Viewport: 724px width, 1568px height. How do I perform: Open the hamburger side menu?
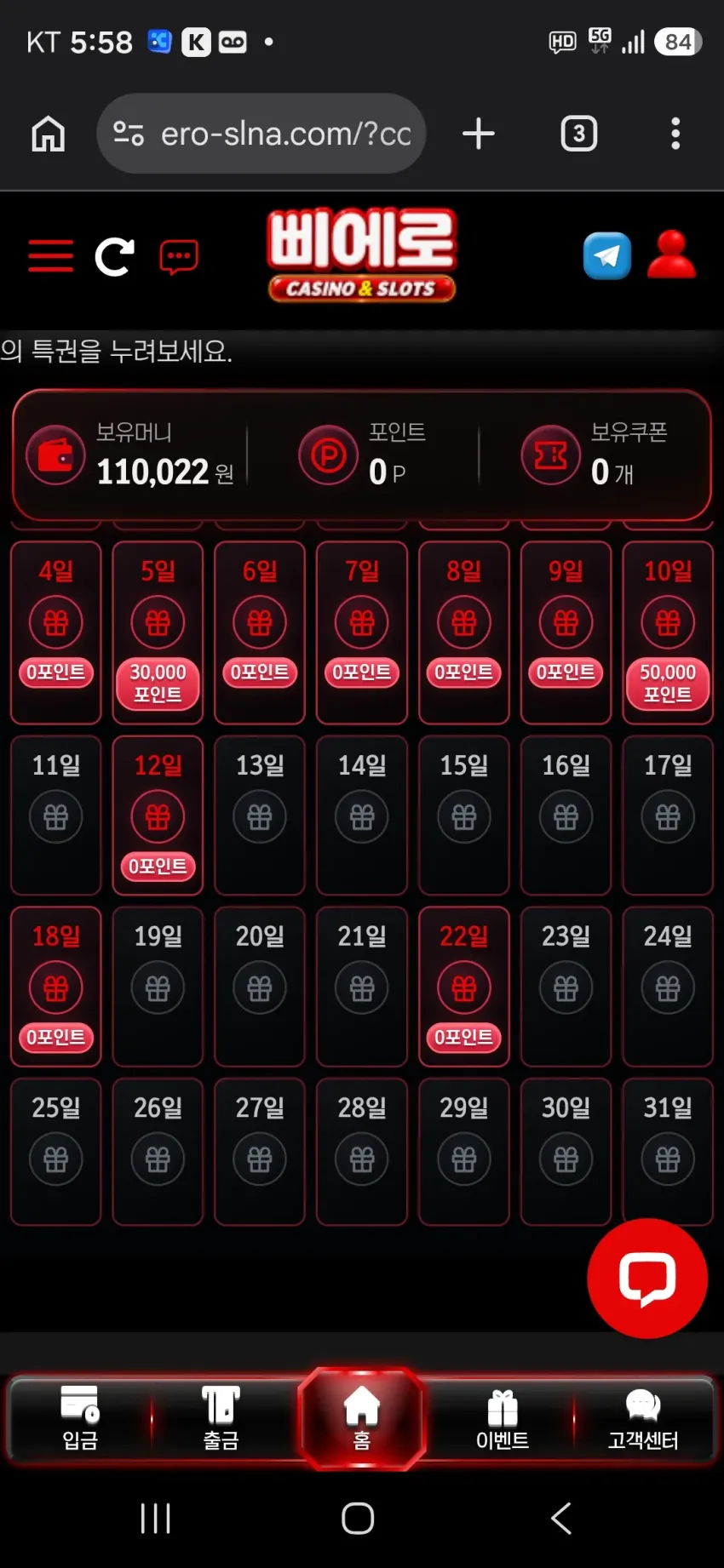(x=51, y=256)
